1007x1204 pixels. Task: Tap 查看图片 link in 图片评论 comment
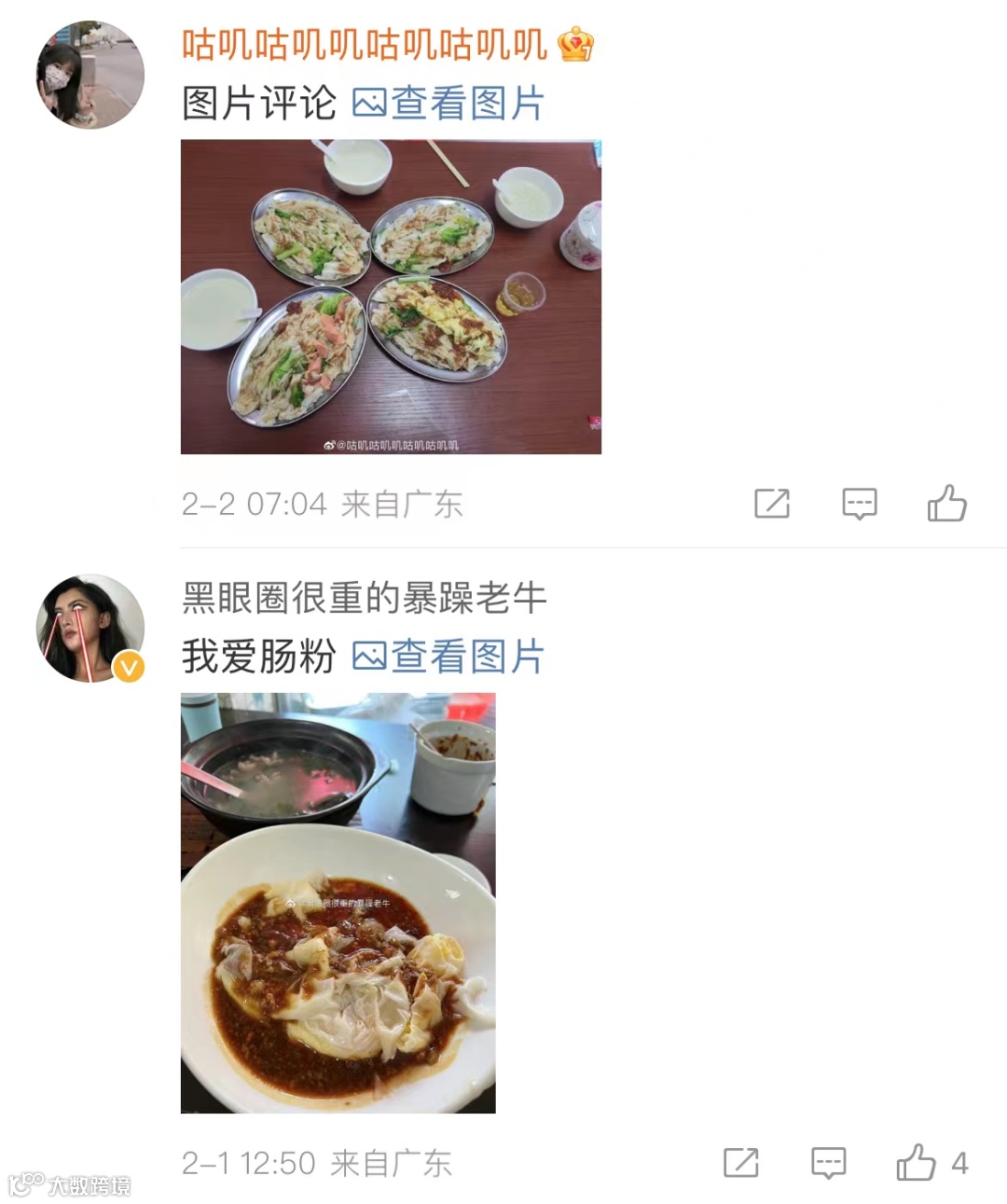(448, 104)
